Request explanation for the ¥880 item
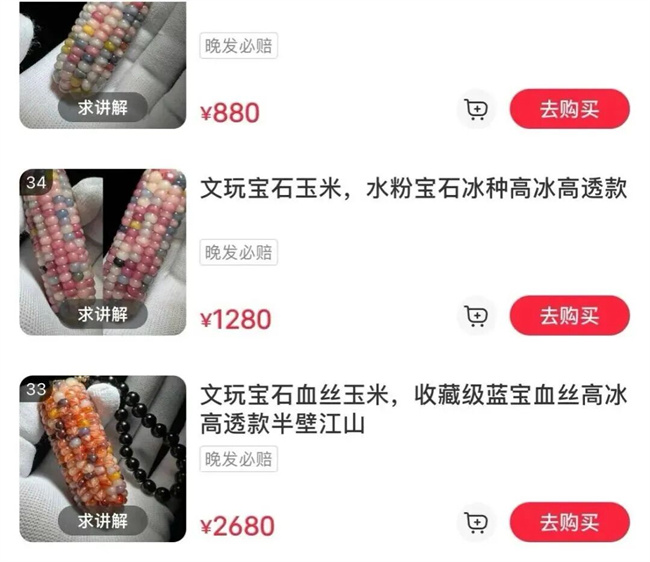 103,108
